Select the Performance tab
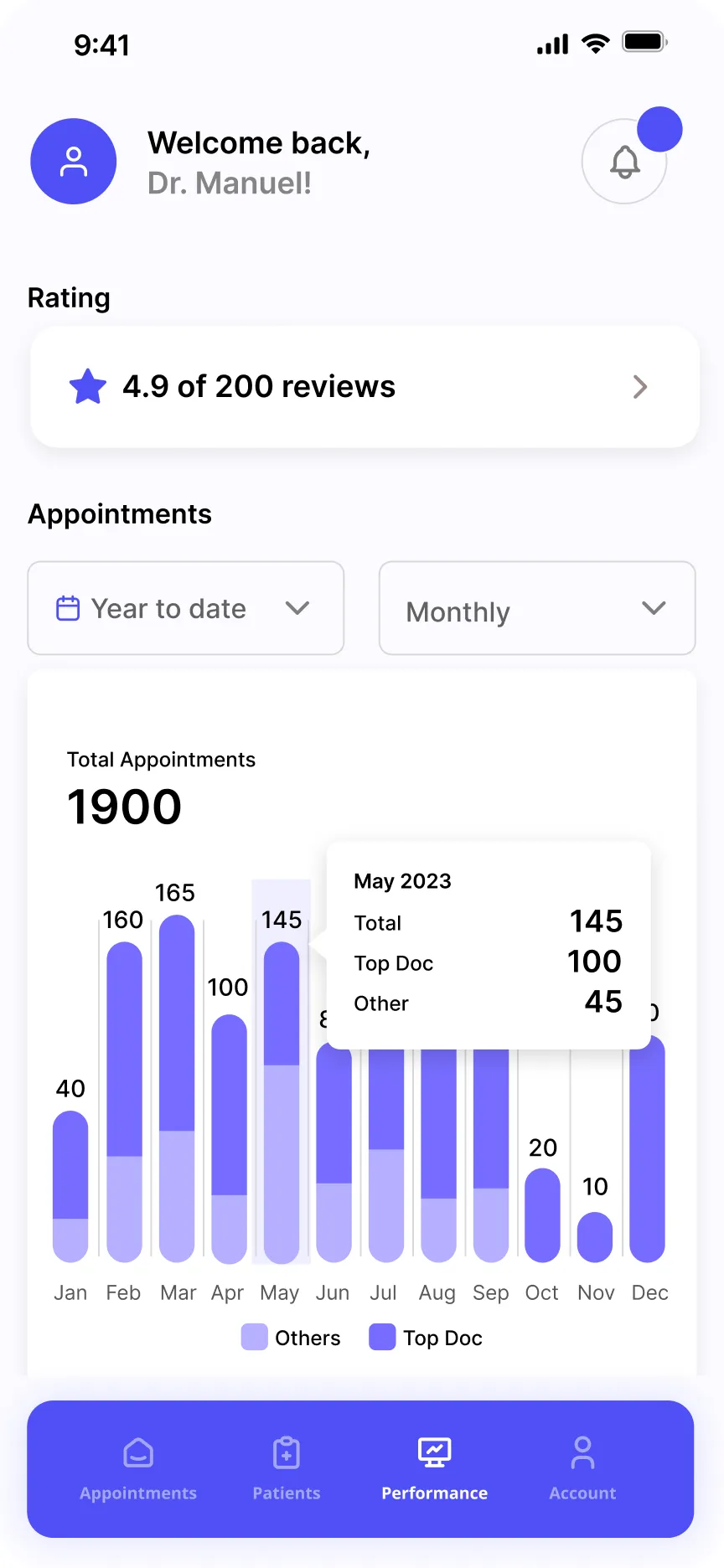 [x=434, y=1468]
